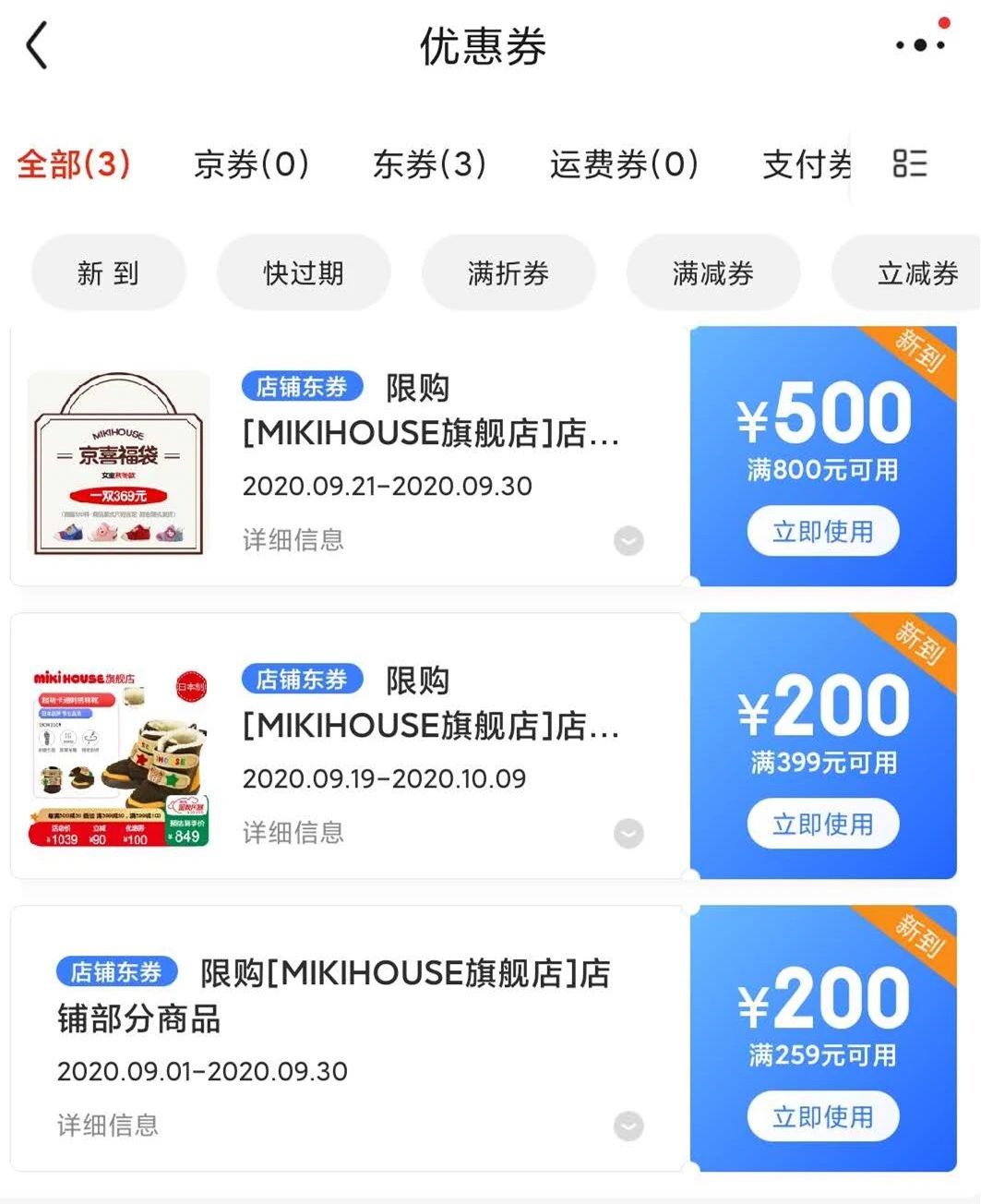Open the coupon list view icon
This screenshot has height=1204, width=981.
pyautogui.click(x=909, y=164)
